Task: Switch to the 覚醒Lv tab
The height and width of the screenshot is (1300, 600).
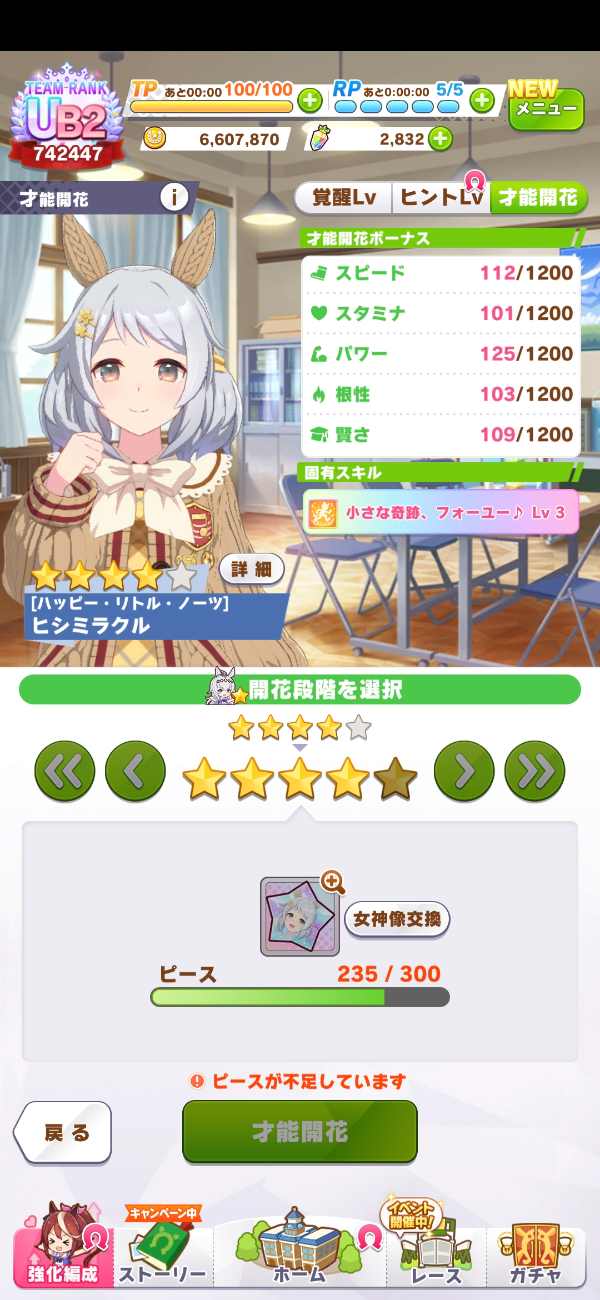Action: 343,198
